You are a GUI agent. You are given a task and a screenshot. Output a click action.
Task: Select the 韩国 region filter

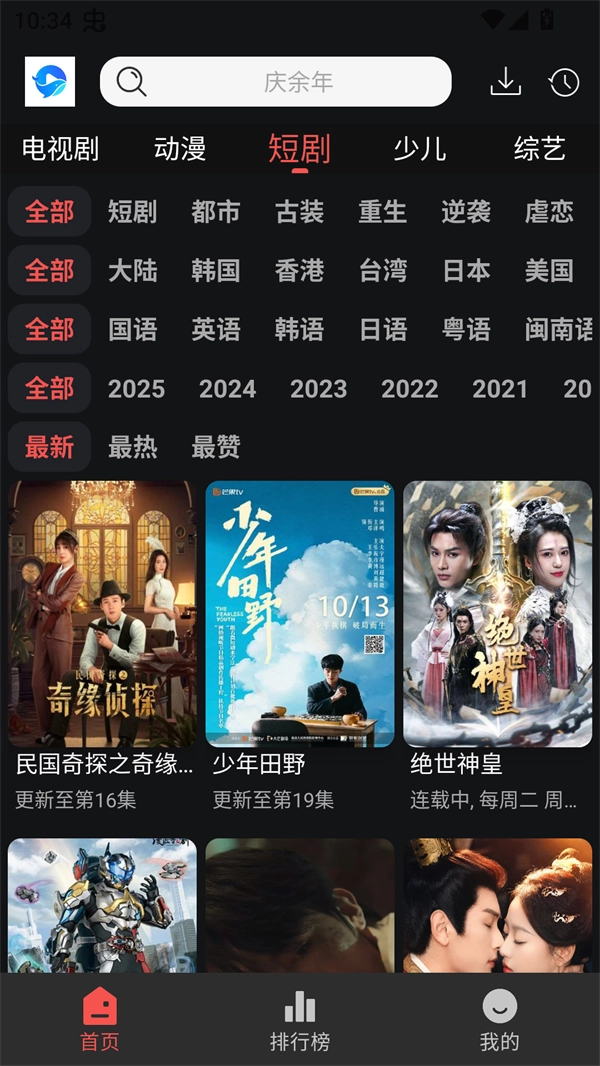[216, 270]
